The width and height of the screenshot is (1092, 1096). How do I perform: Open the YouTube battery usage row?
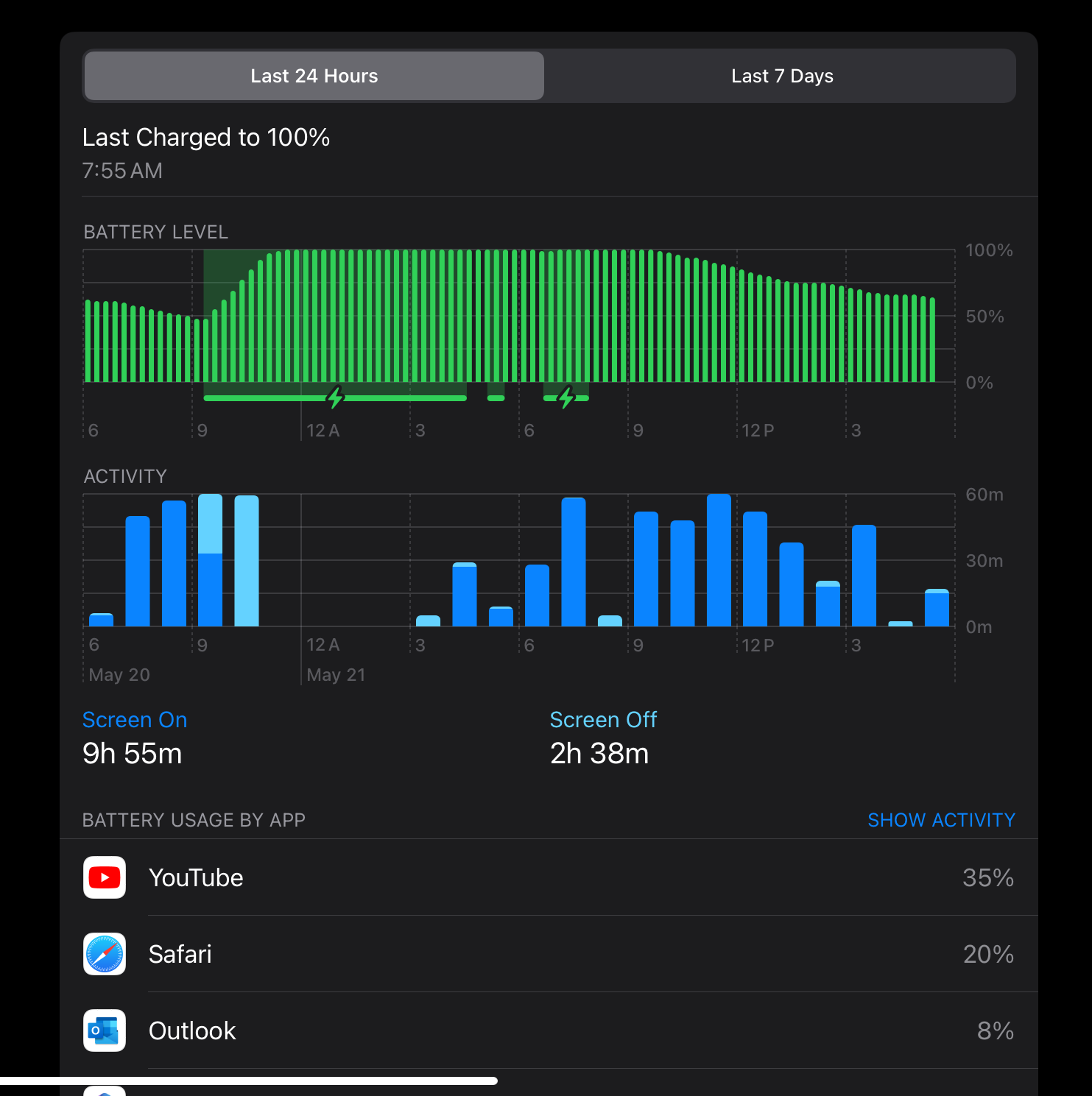(x=549, y=877)
